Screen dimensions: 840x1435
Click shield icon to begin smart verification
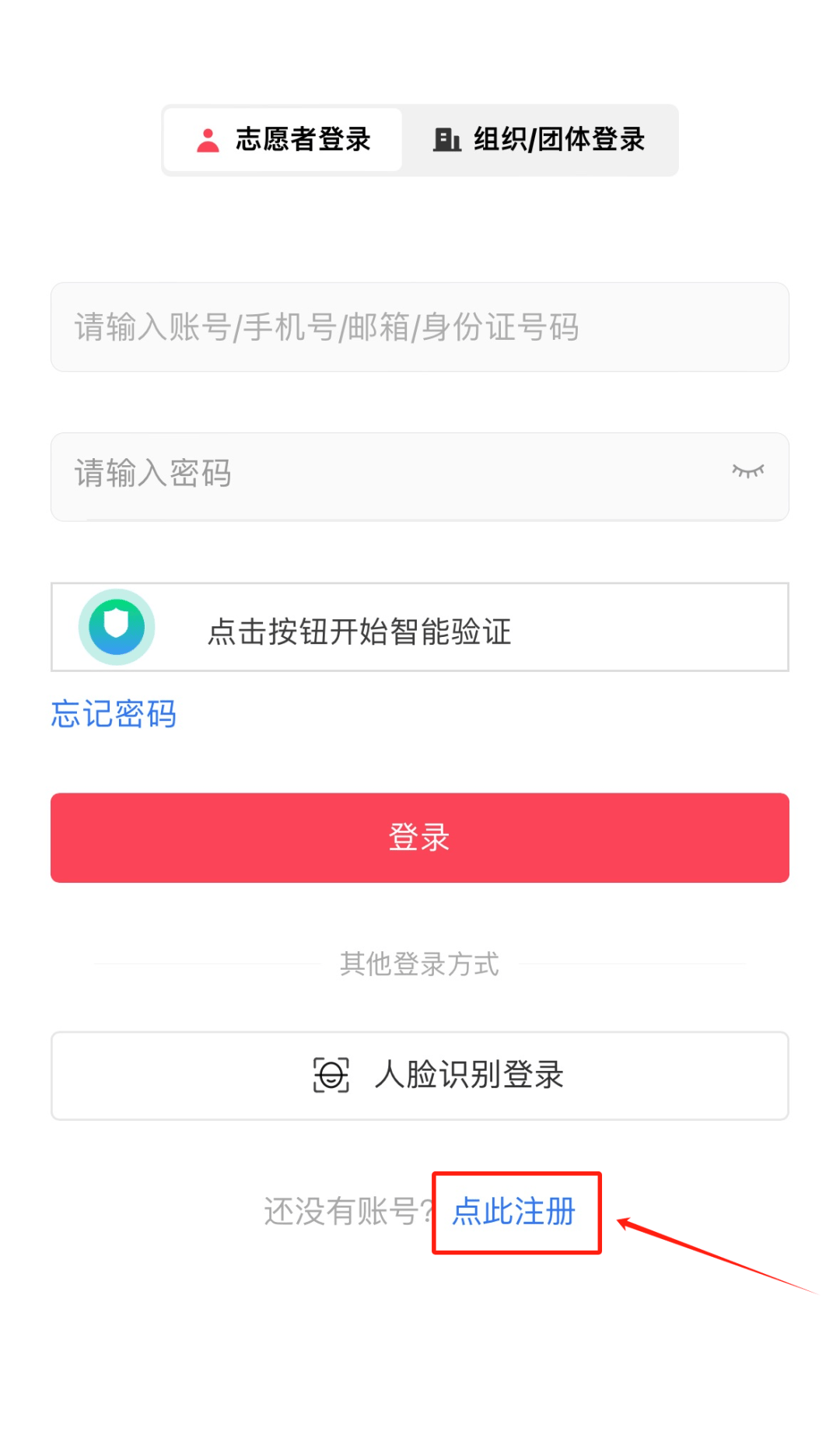tap(116, 627)
